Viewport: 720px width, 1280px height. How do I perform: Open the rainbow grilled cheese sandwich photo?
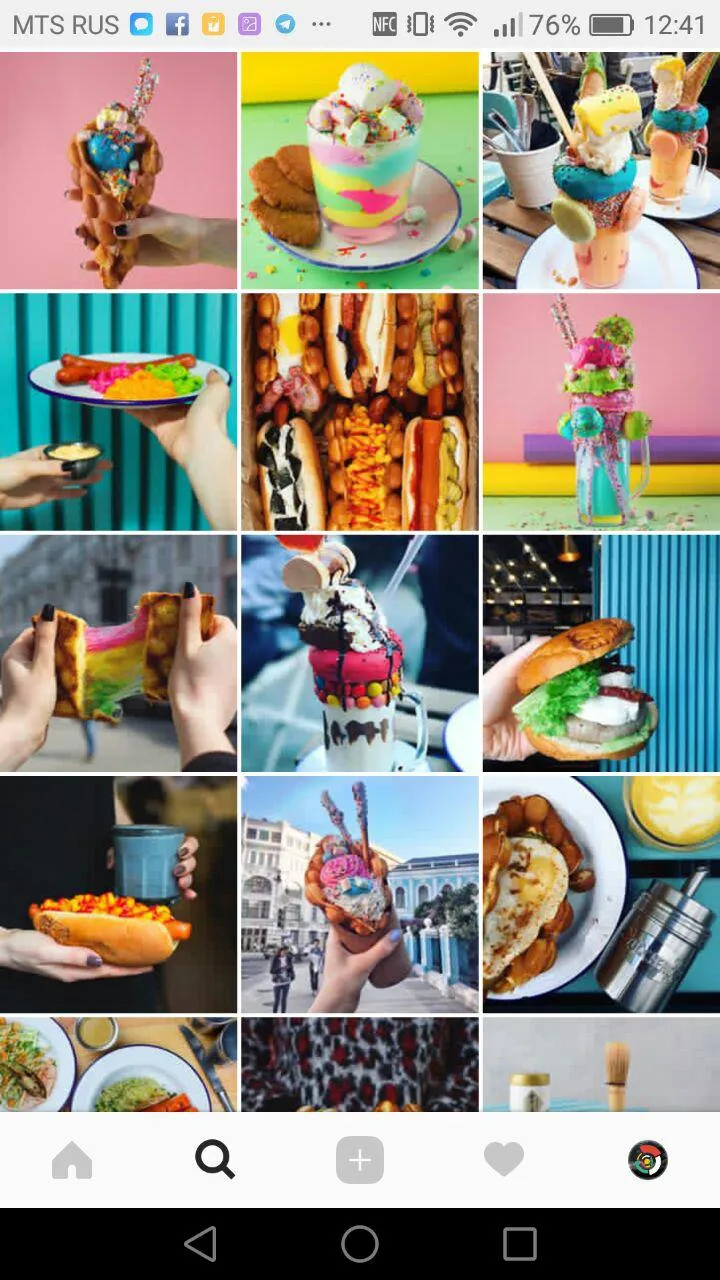(118, 653)
